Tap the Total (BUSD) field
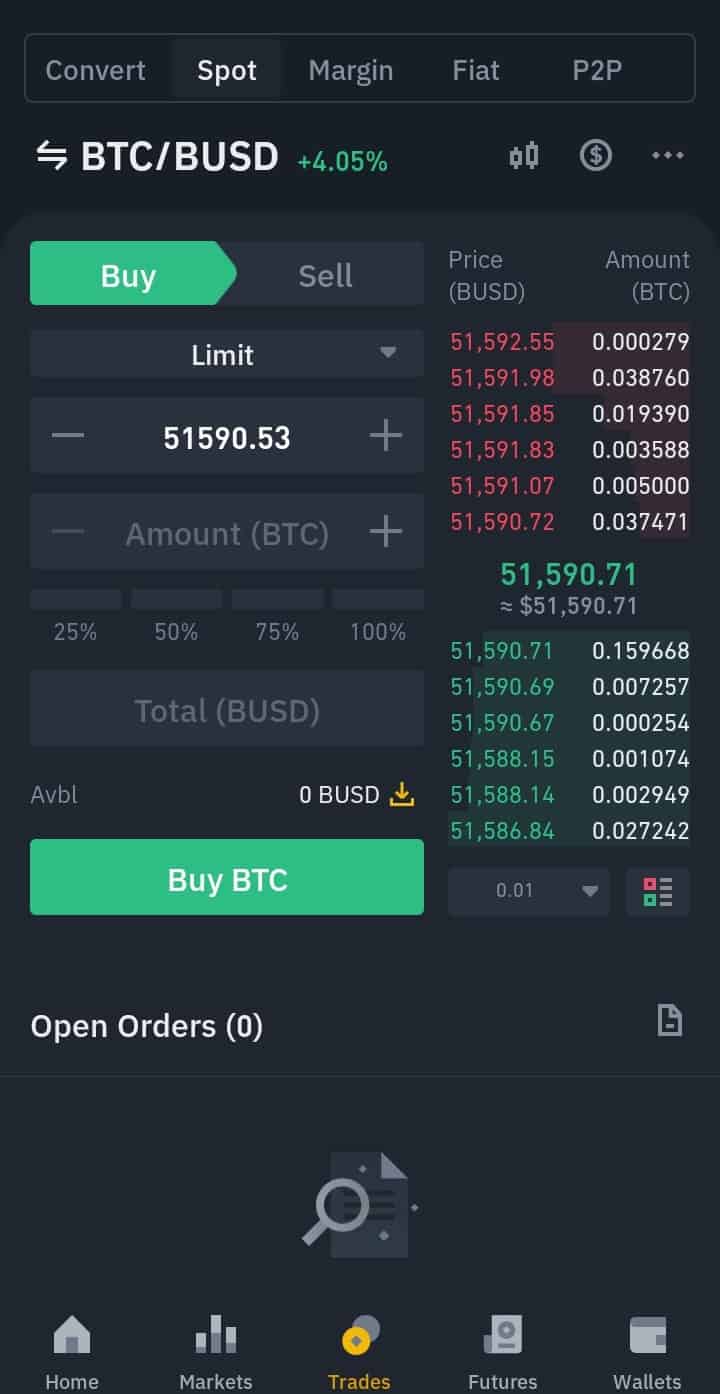This screenshot has height=1394, width=720. click(227, 710)
